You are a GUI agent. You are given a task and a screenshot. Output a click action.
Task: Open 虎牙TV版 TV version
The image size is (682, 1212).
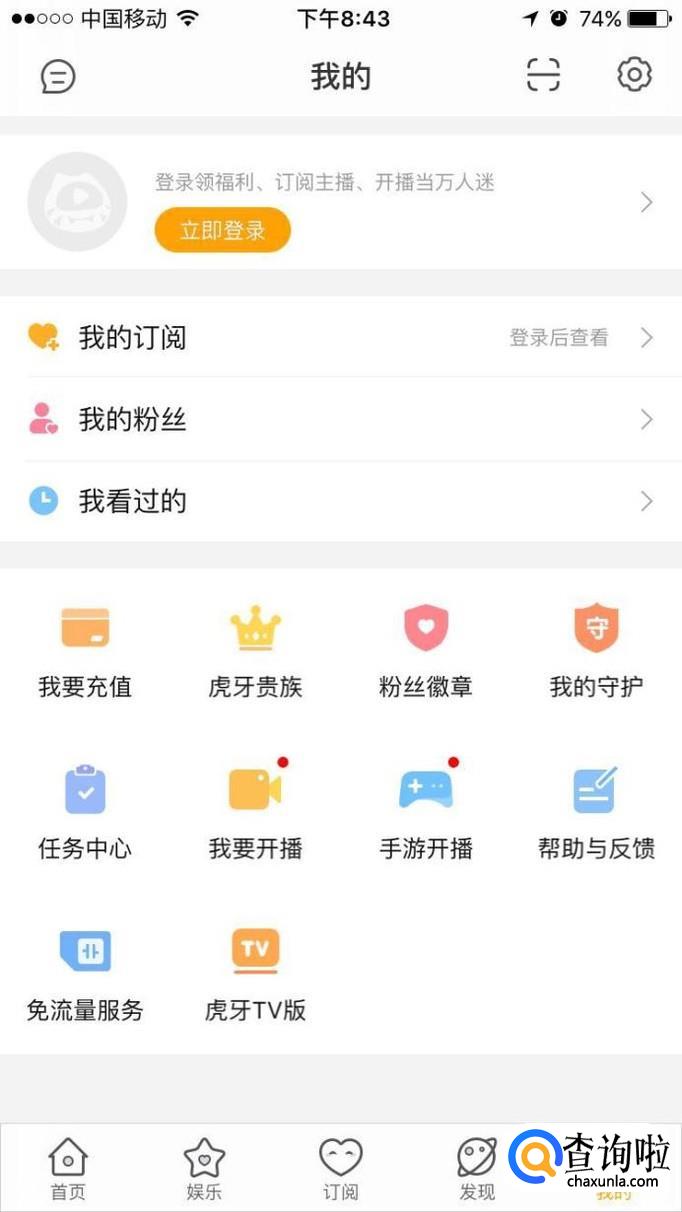pyautogui.click(x=255, y=974)
